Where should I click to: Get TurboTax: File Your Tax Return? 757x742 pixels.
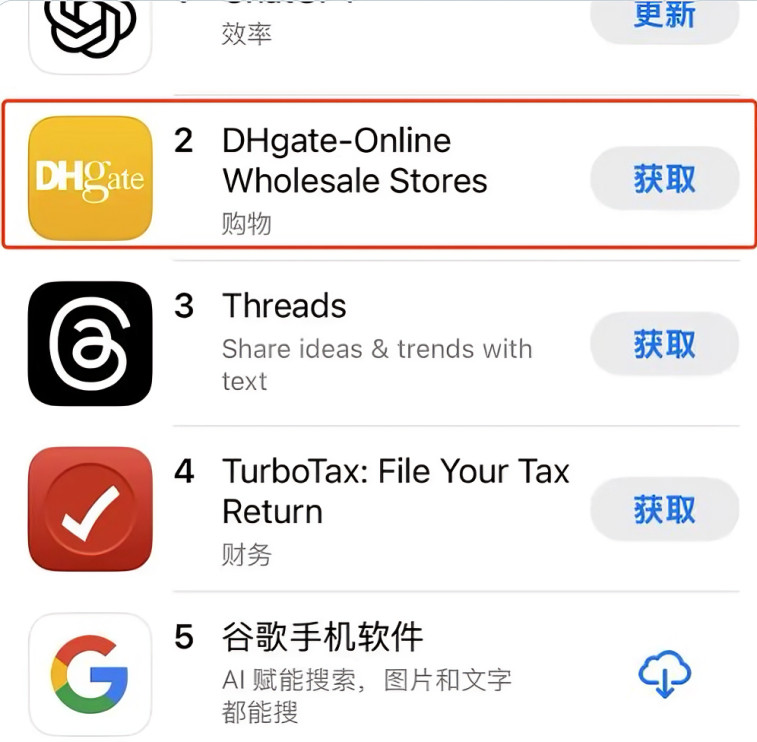pos(664,510)
